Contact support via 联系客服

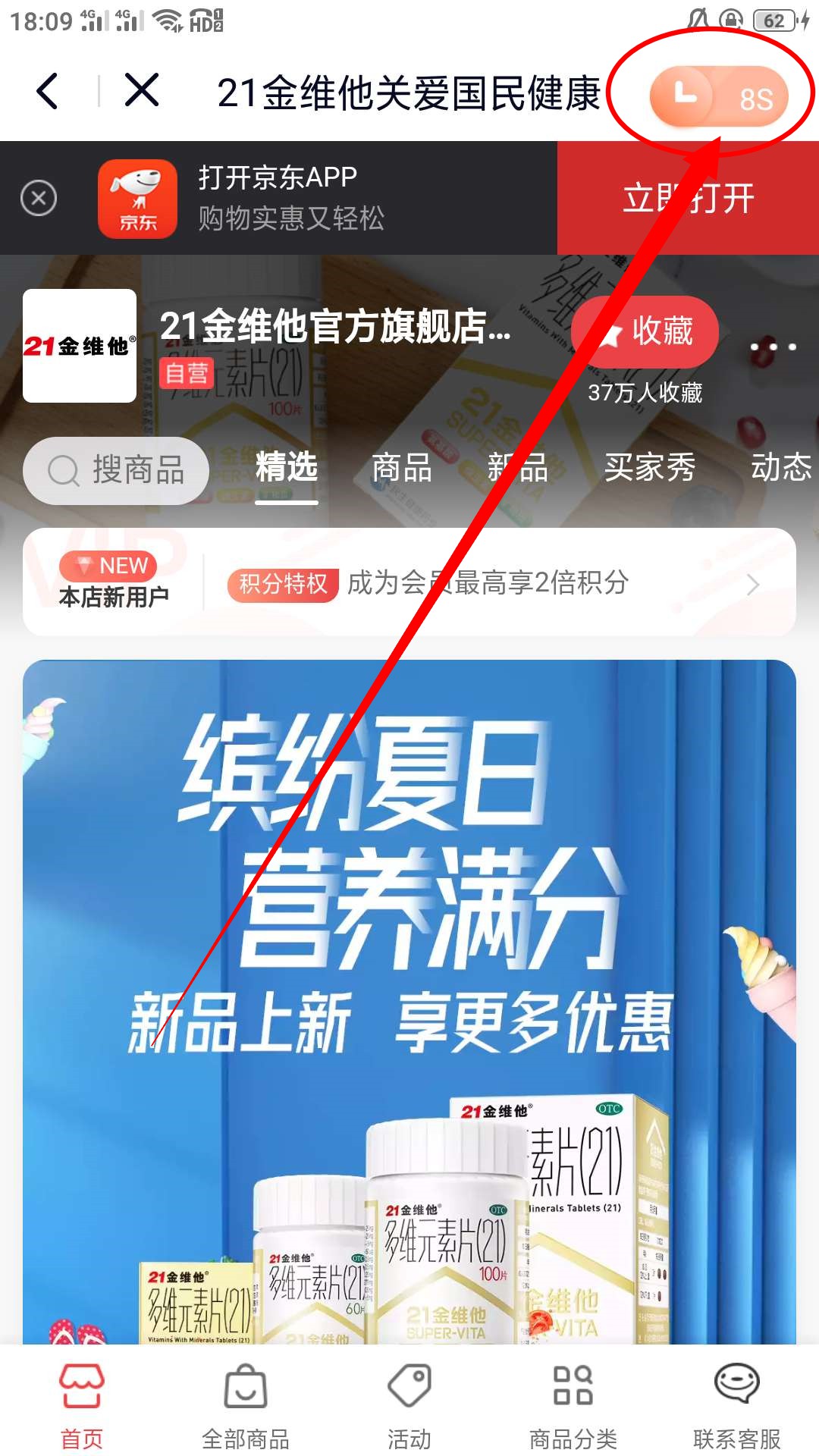click(736, 1404)
